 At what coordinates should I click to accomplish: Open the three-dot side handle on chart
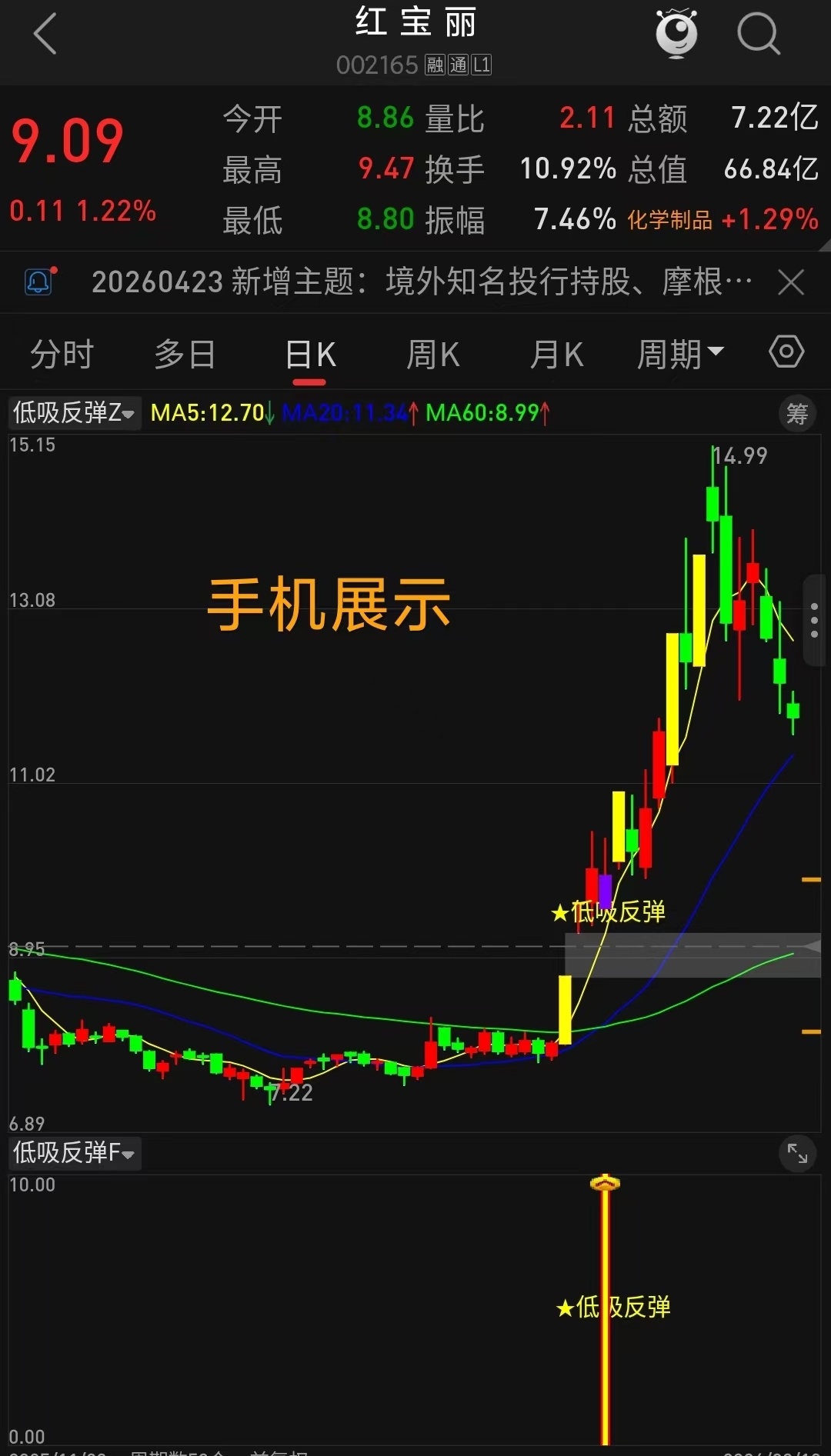click(814, 620)
